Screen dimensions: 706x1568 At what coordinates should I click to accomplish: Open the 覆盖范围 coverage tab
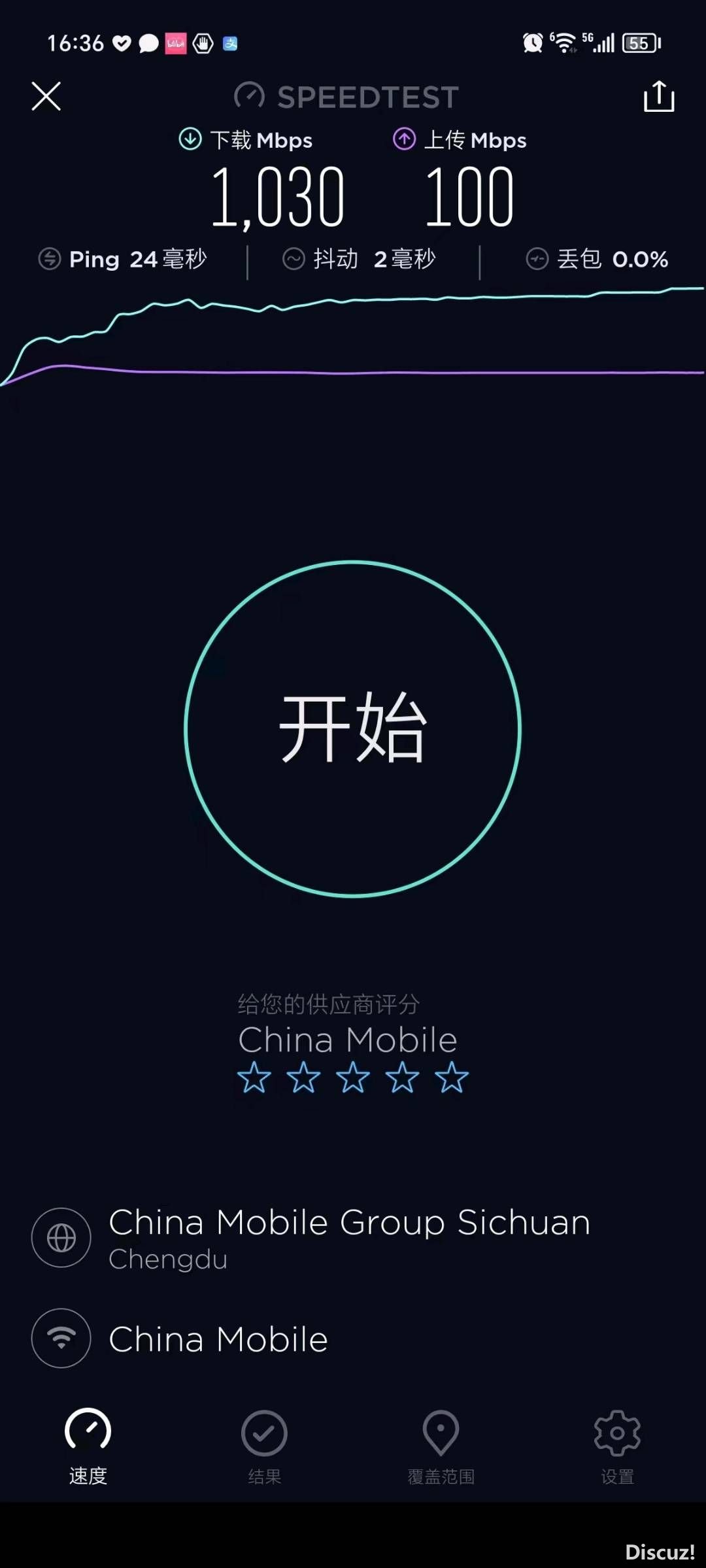[x=441, y=1446]
